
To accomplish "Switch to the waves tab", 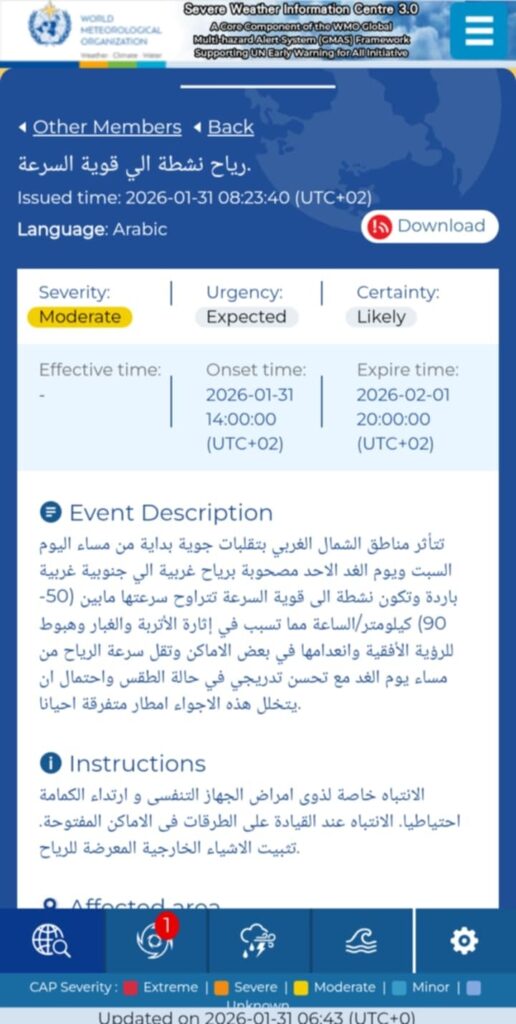I will [x=361, y=941].
